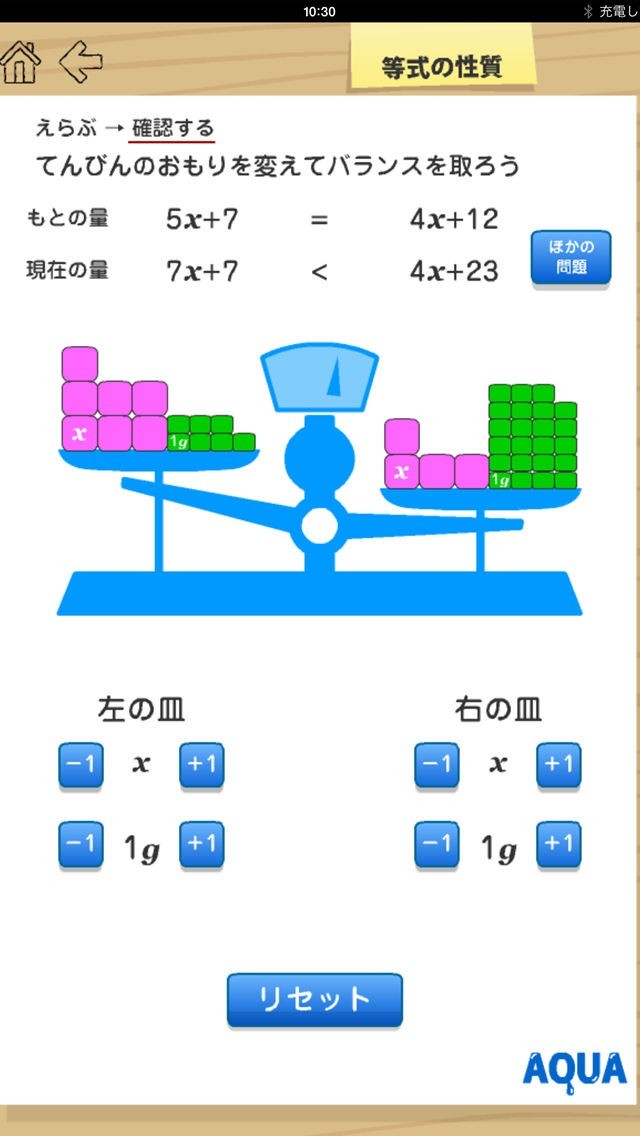Remove one x from the right plate
Viewport: 640px width, 1136px height.
click(x=437, y=766)
